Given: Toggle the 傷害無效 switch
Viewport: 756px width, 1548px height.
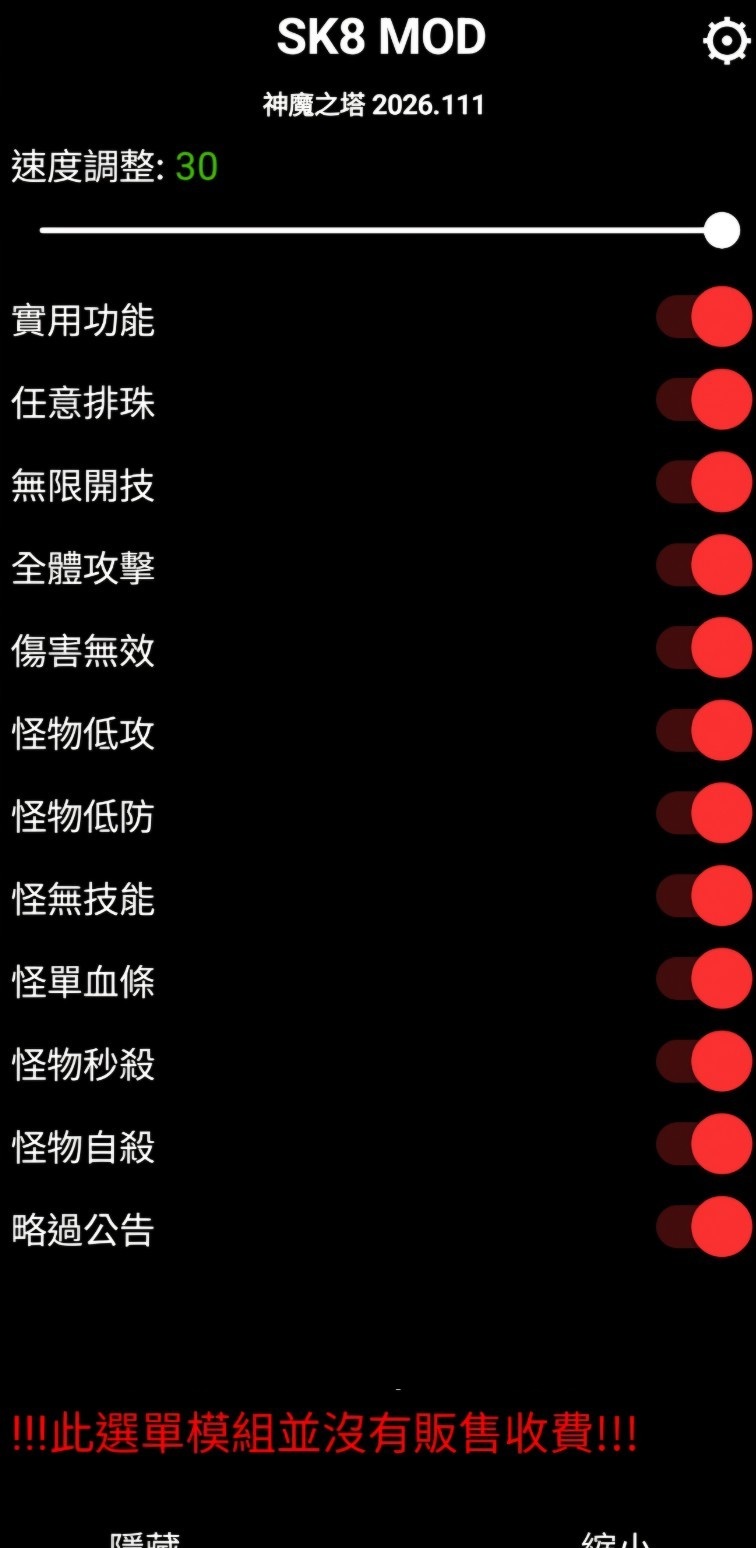Looking at the screenshot, I should pyautogui.click(x=704, y=648).
